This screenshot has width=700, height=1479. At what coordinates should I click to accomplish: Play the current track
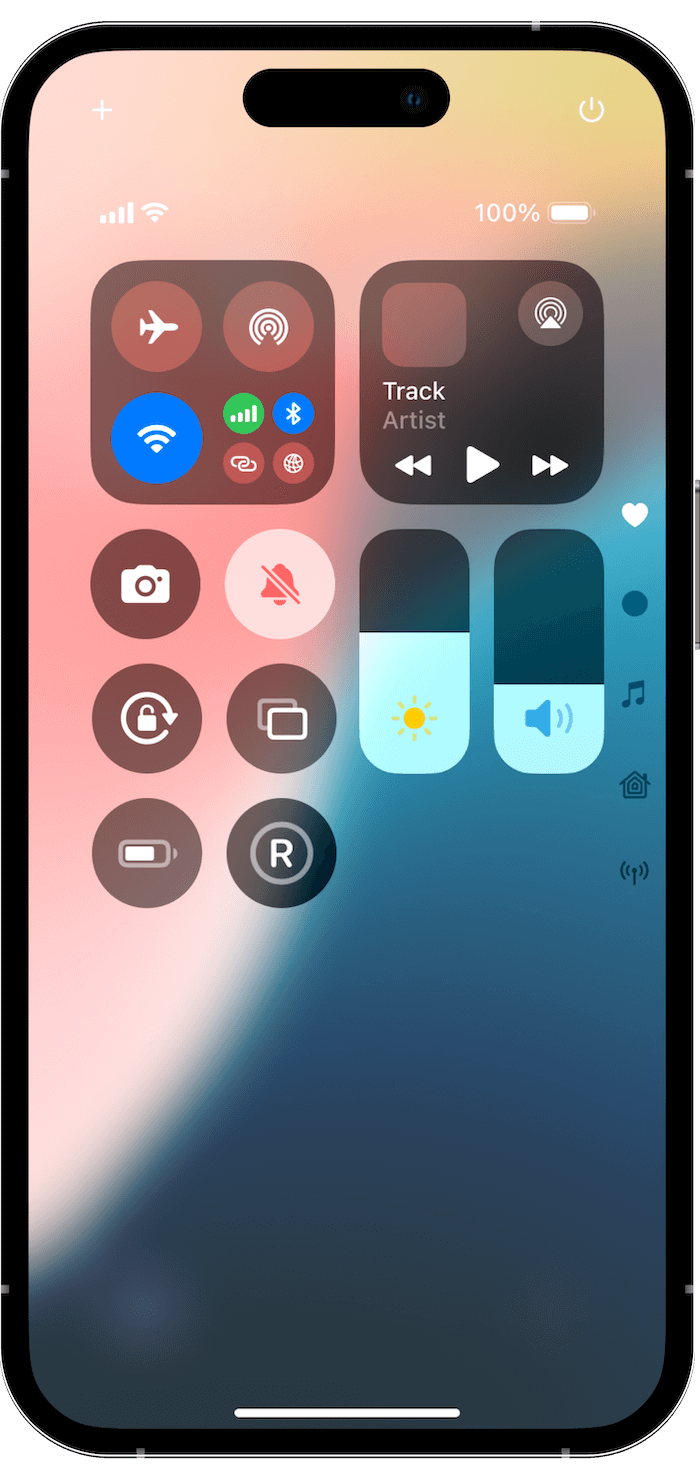(482, 465)
